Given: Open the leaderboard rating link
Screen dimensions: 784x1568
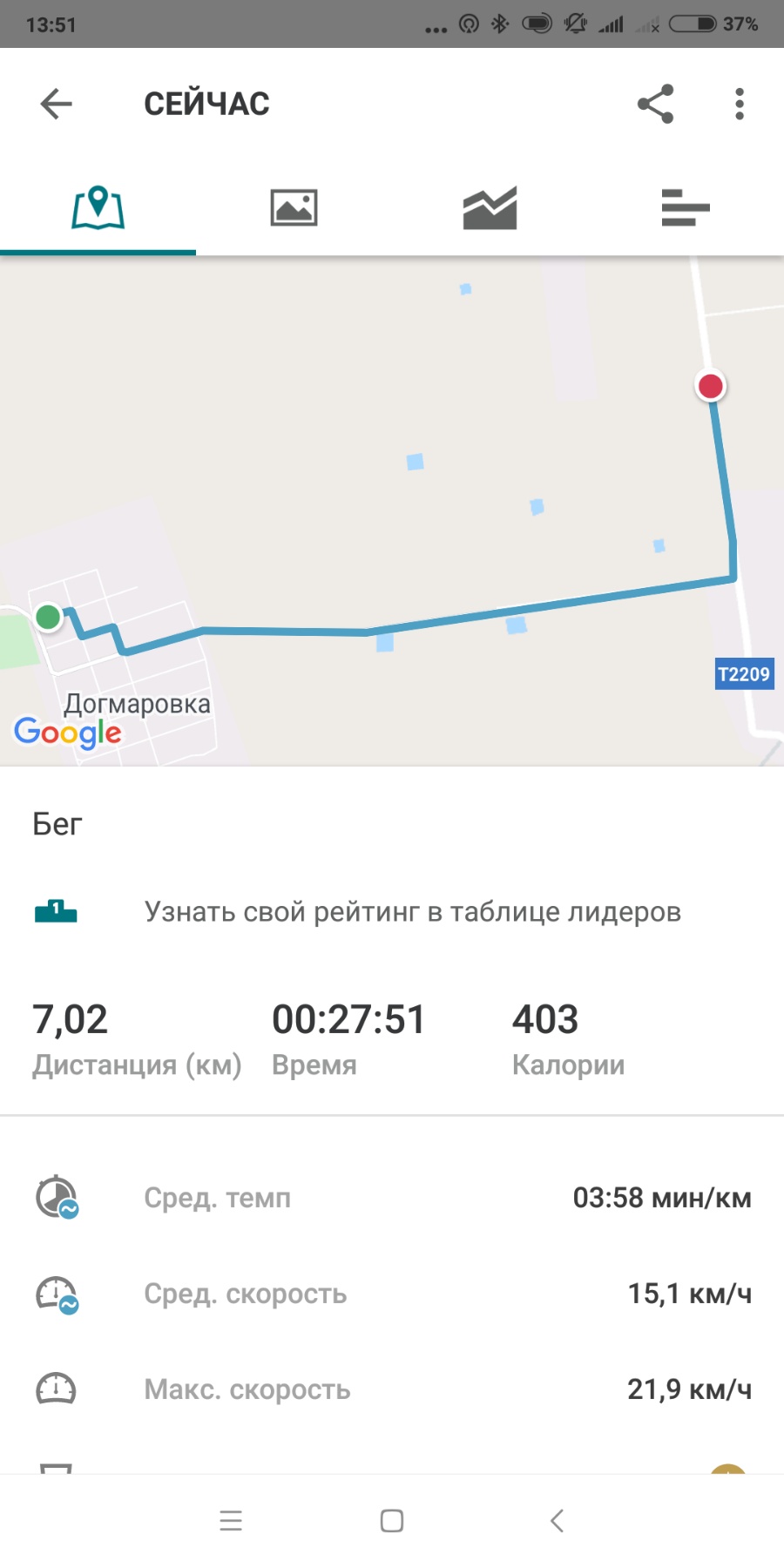Looking at the screenshot, I should 412,912.
